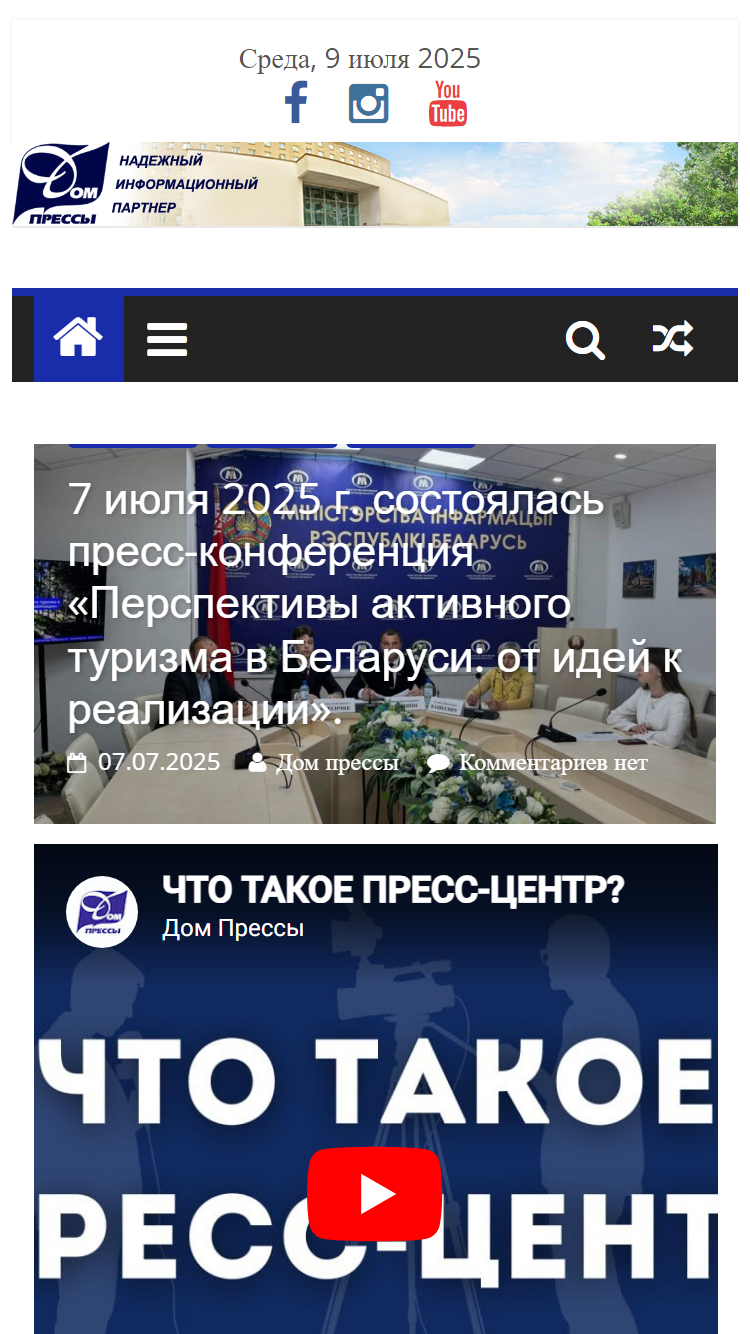
Task: Open the Комментариев нет comments link
Action: [553, 763]
